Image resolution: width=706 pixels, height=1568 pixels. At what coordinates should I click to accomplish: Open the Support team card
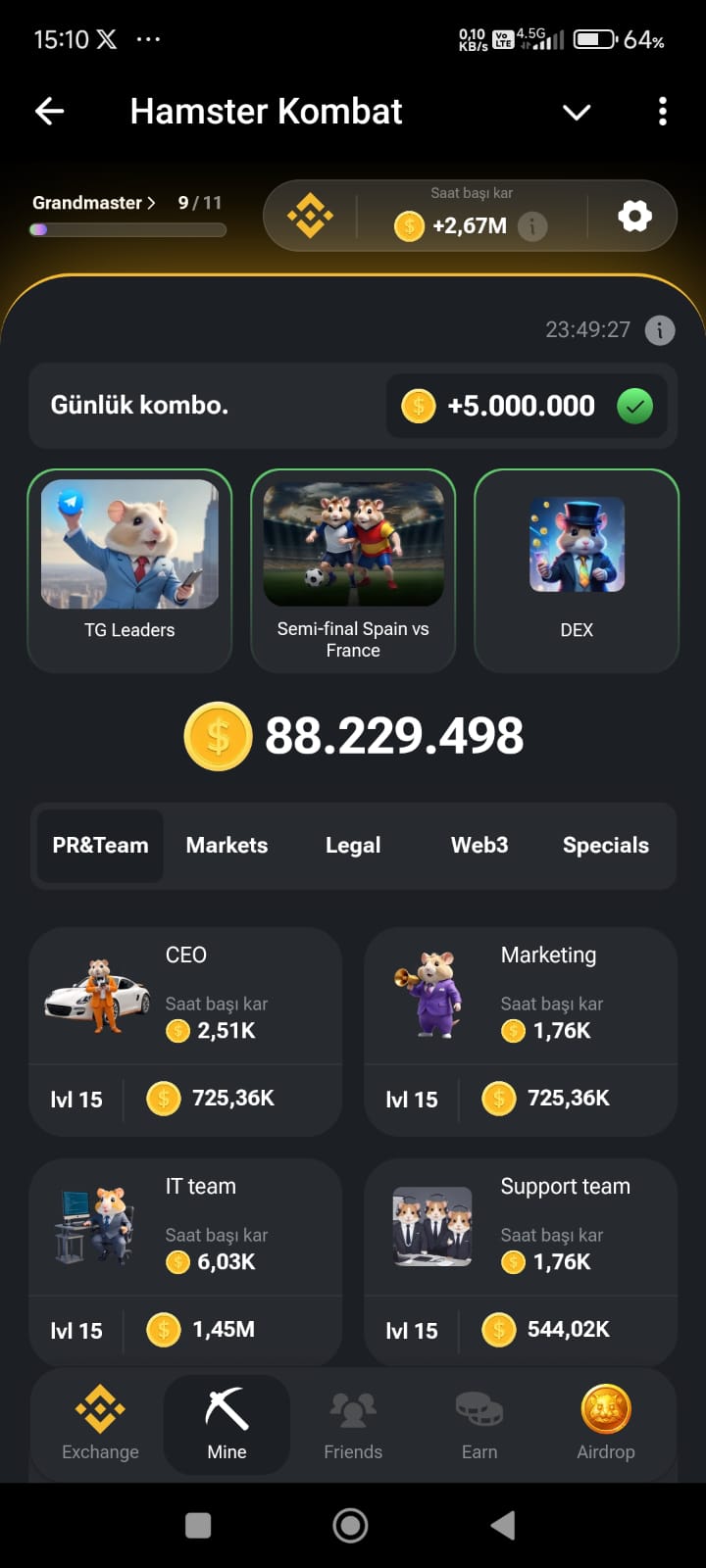click(x=521, y=1259)
